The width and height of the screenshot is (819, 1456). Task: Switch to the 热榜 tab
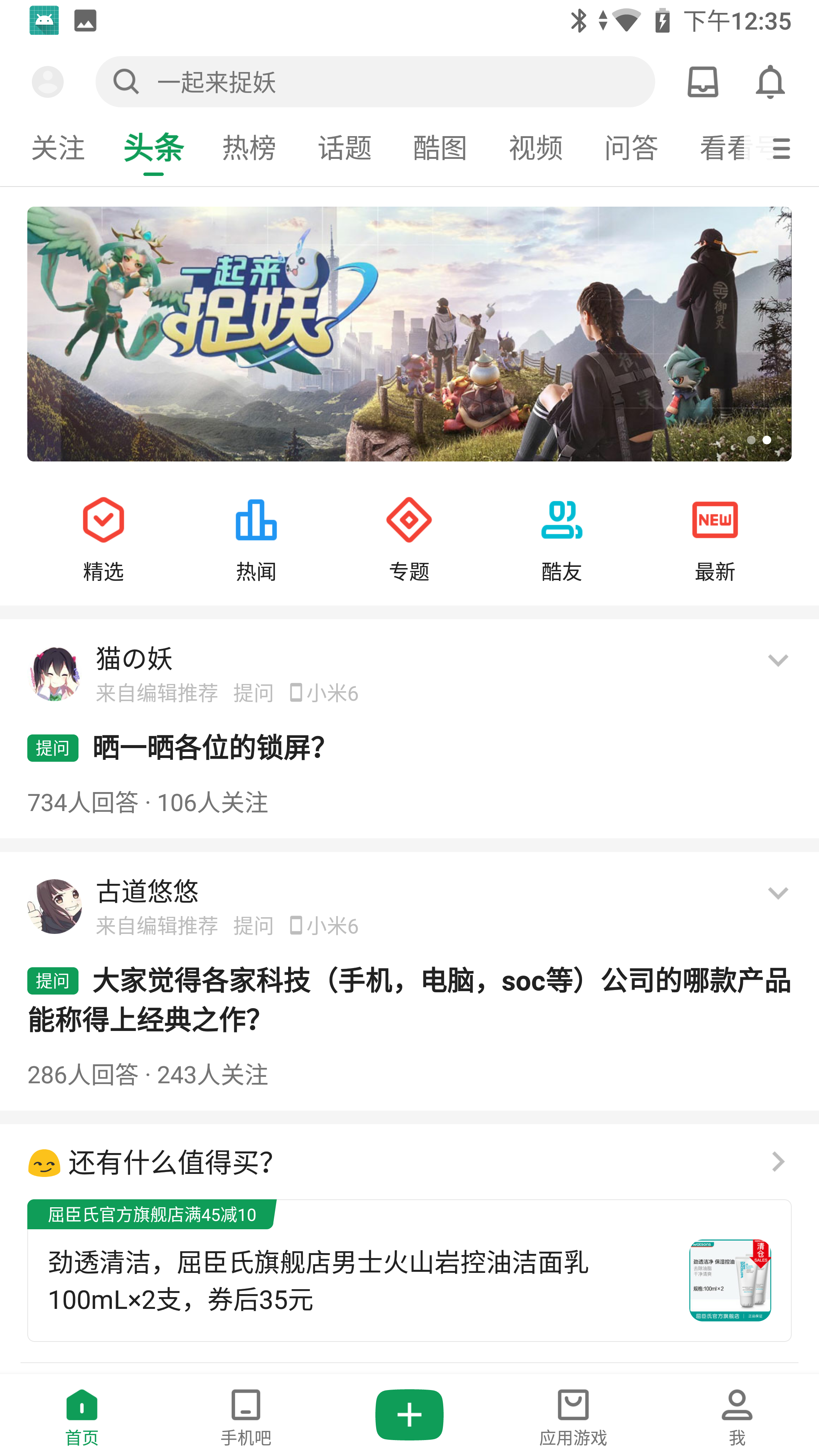[249, 148]
